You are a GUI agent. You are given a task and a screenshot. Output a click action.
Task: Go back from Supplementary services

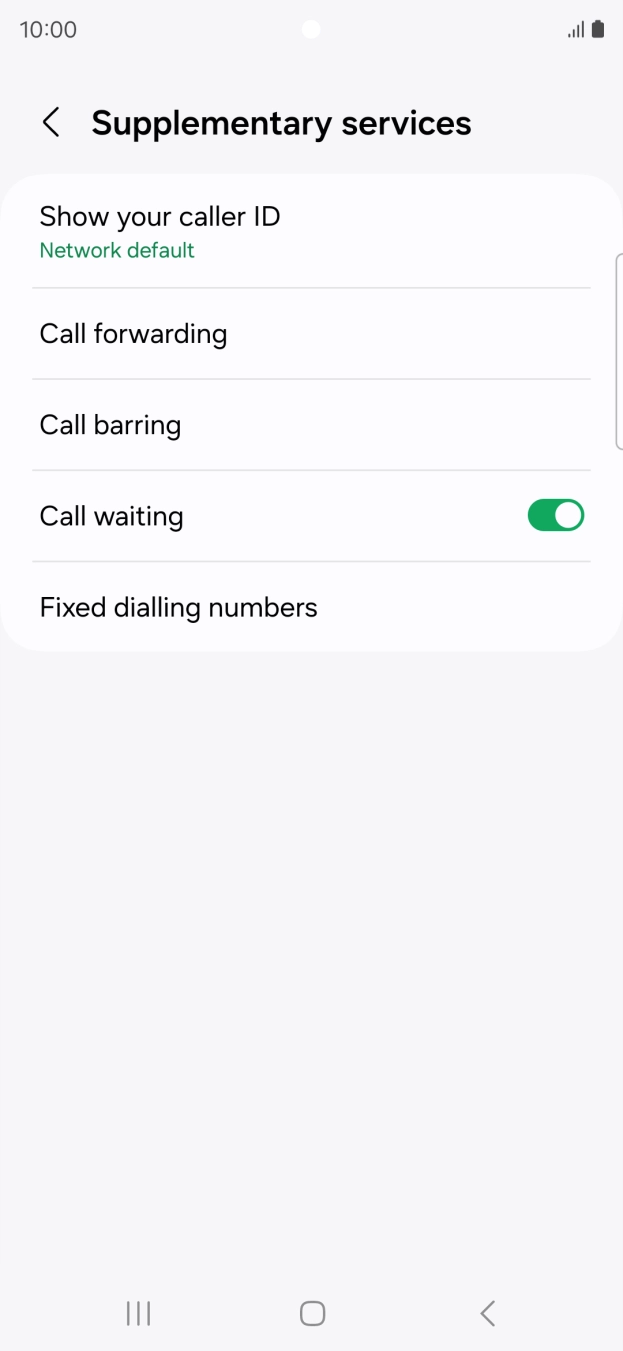(x=51, y=123)
